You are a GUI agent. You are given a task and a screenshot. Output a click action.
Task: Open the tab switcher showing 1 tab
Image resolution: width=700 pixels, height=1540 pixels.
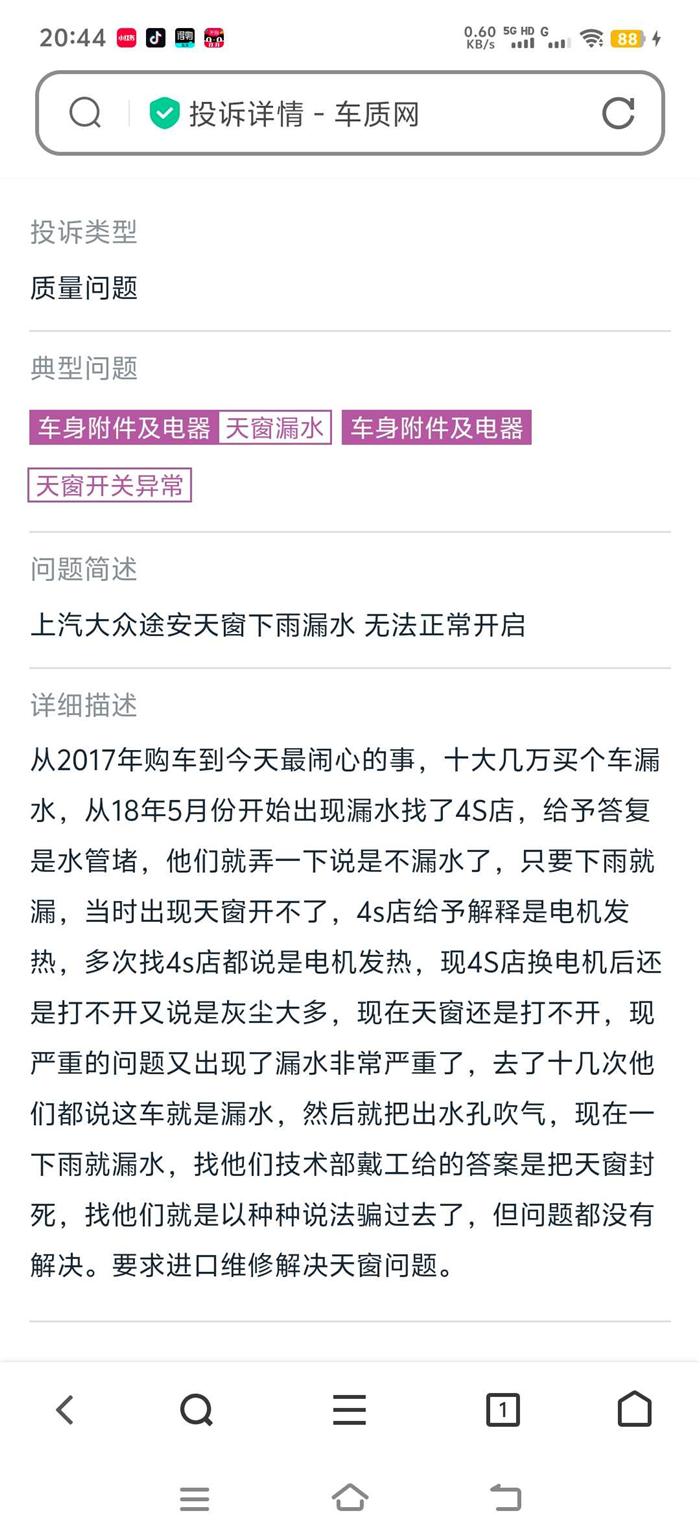(x=502, y=1410)
